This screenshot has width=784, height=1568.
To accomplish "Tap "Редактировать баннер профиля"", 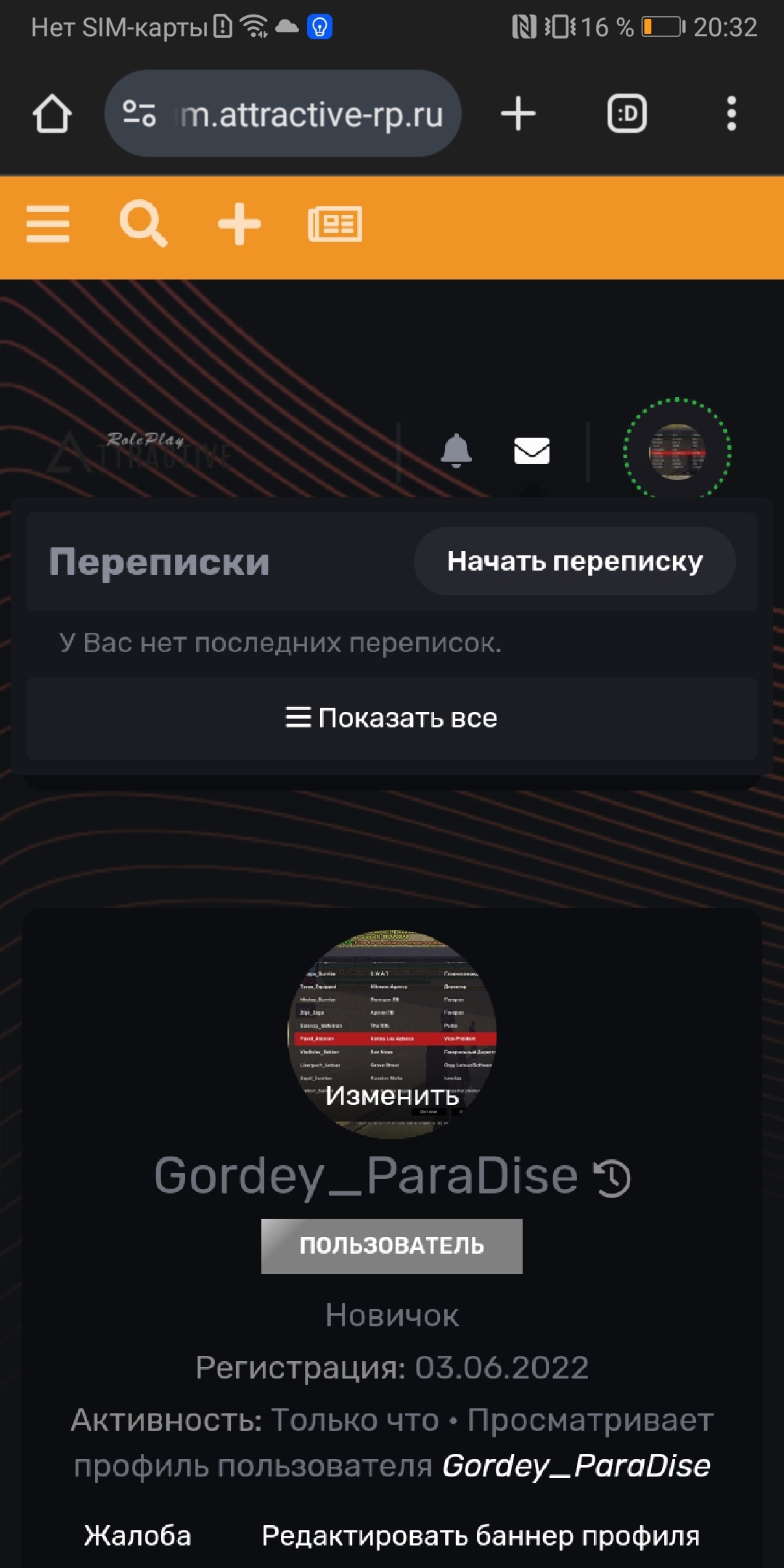I will tap(481, 1535).
